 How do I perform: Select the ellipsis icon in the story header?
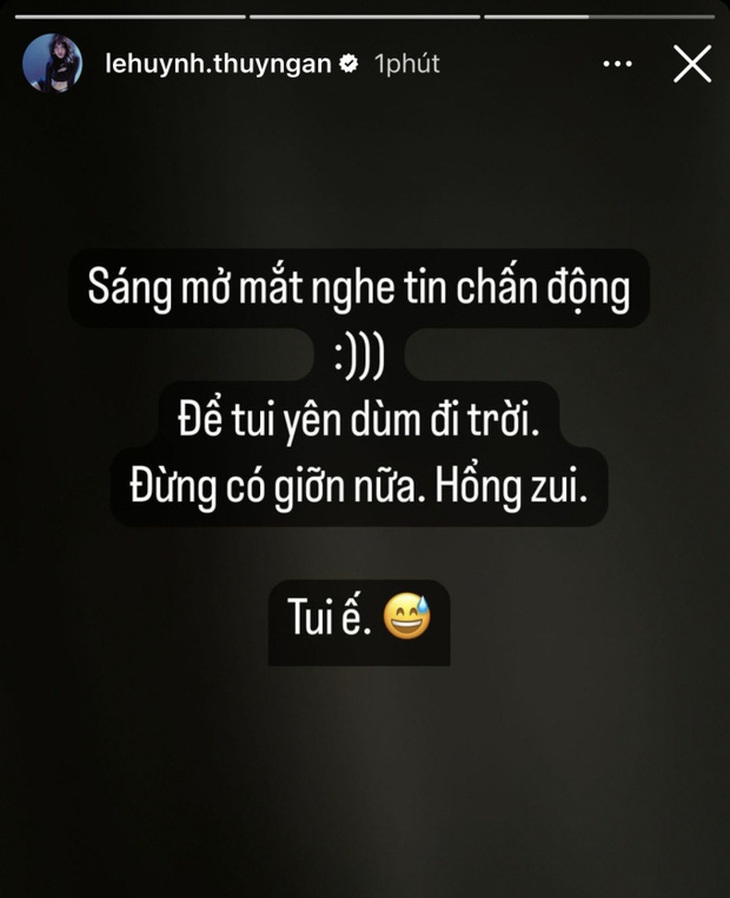point(617,62)
